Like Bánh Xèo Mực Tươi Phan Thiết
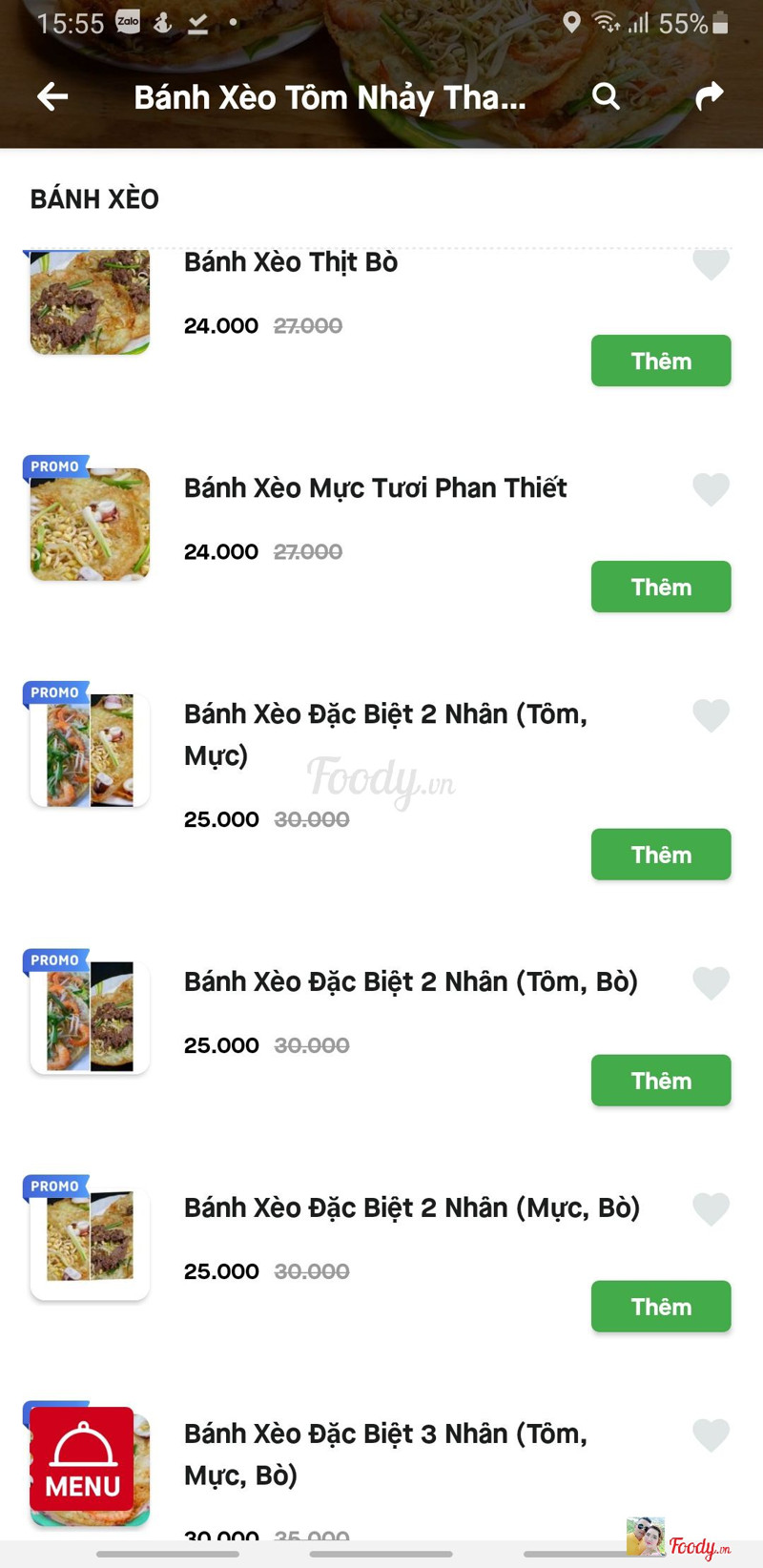The height and width of the screenshot is (1568, 763). click(x=711, y=489)
